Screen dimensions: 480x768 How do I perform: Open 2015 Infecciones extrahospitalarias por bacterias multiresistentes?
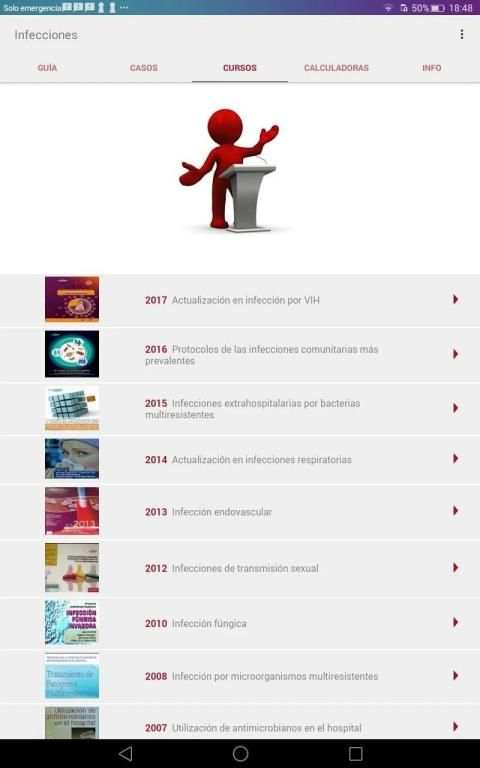click(x=240, y=408)
